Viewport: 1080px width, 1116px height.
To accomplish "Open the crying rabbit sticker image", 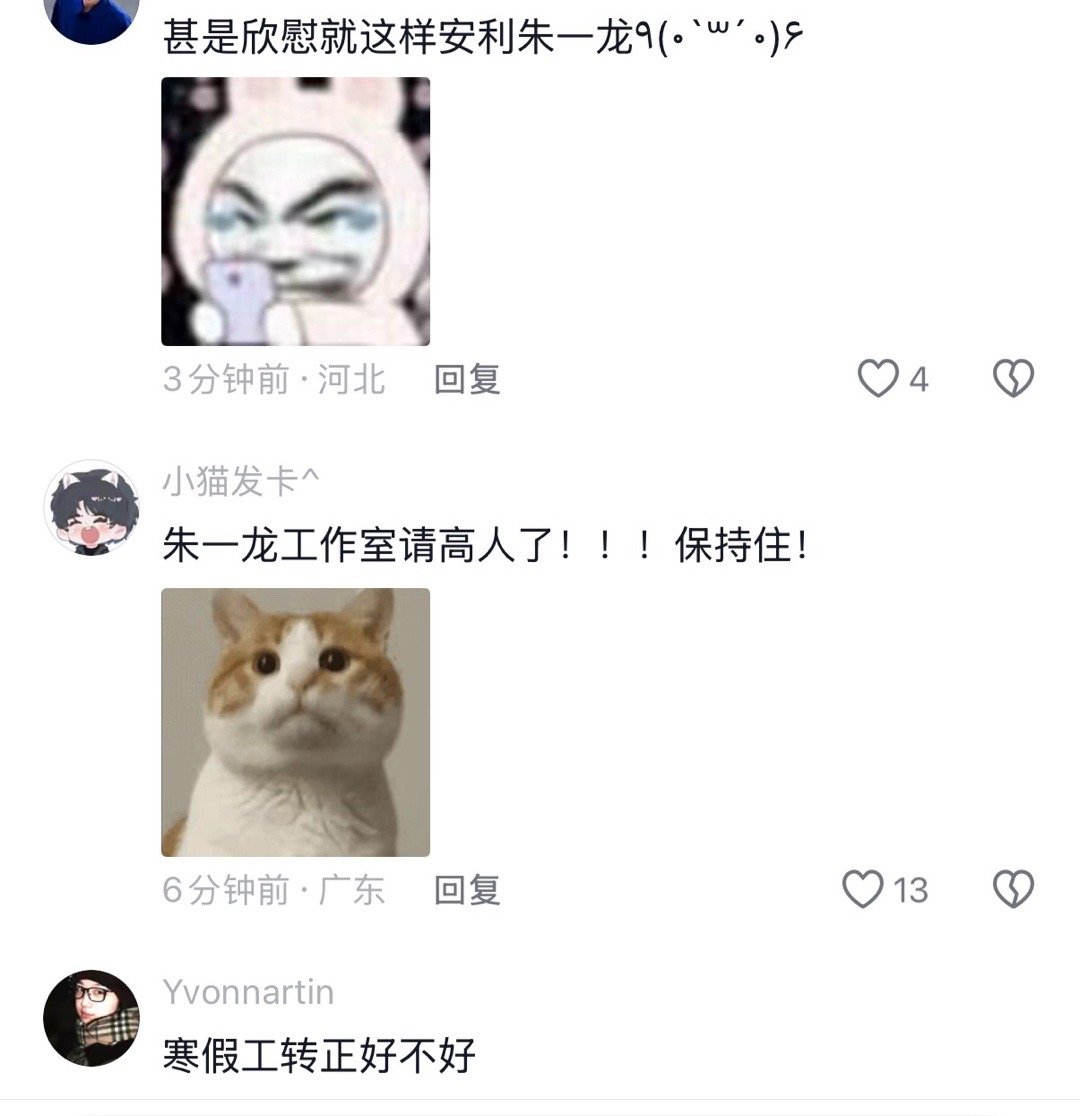I will click(x=297, y=211).
